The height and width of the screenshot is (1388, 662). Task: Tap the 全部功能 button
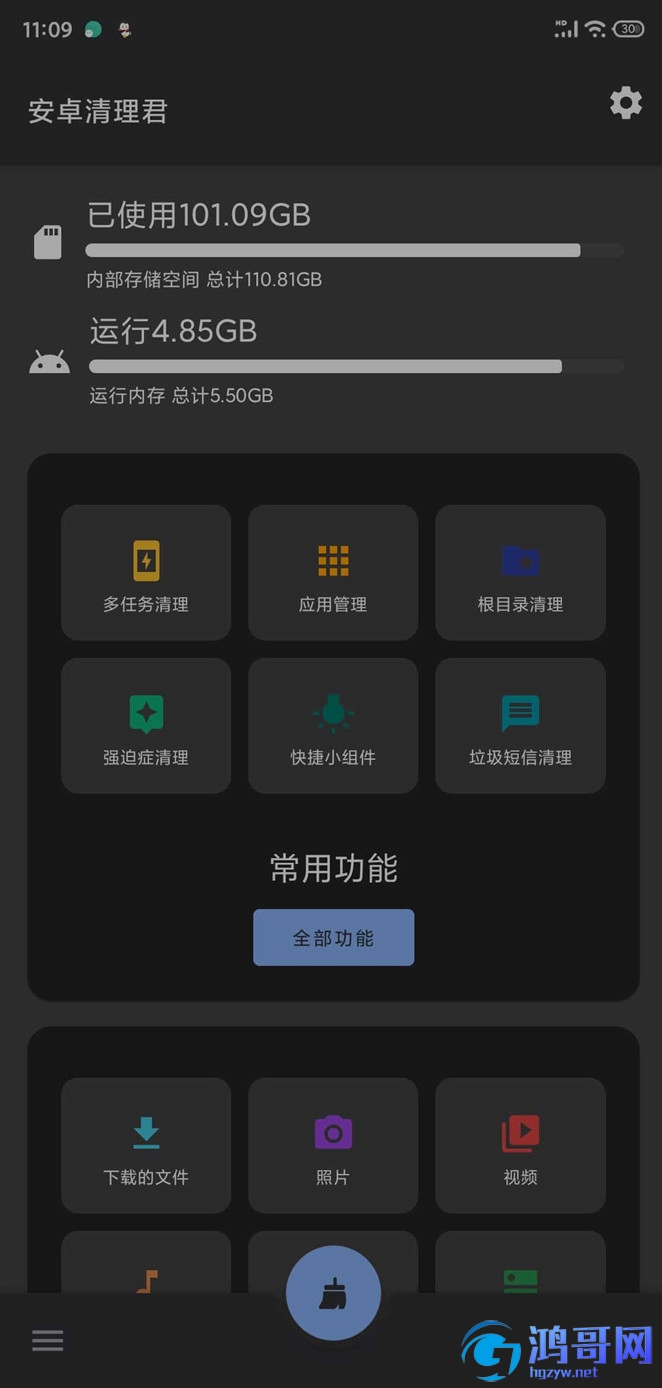(x=333, y=937)
